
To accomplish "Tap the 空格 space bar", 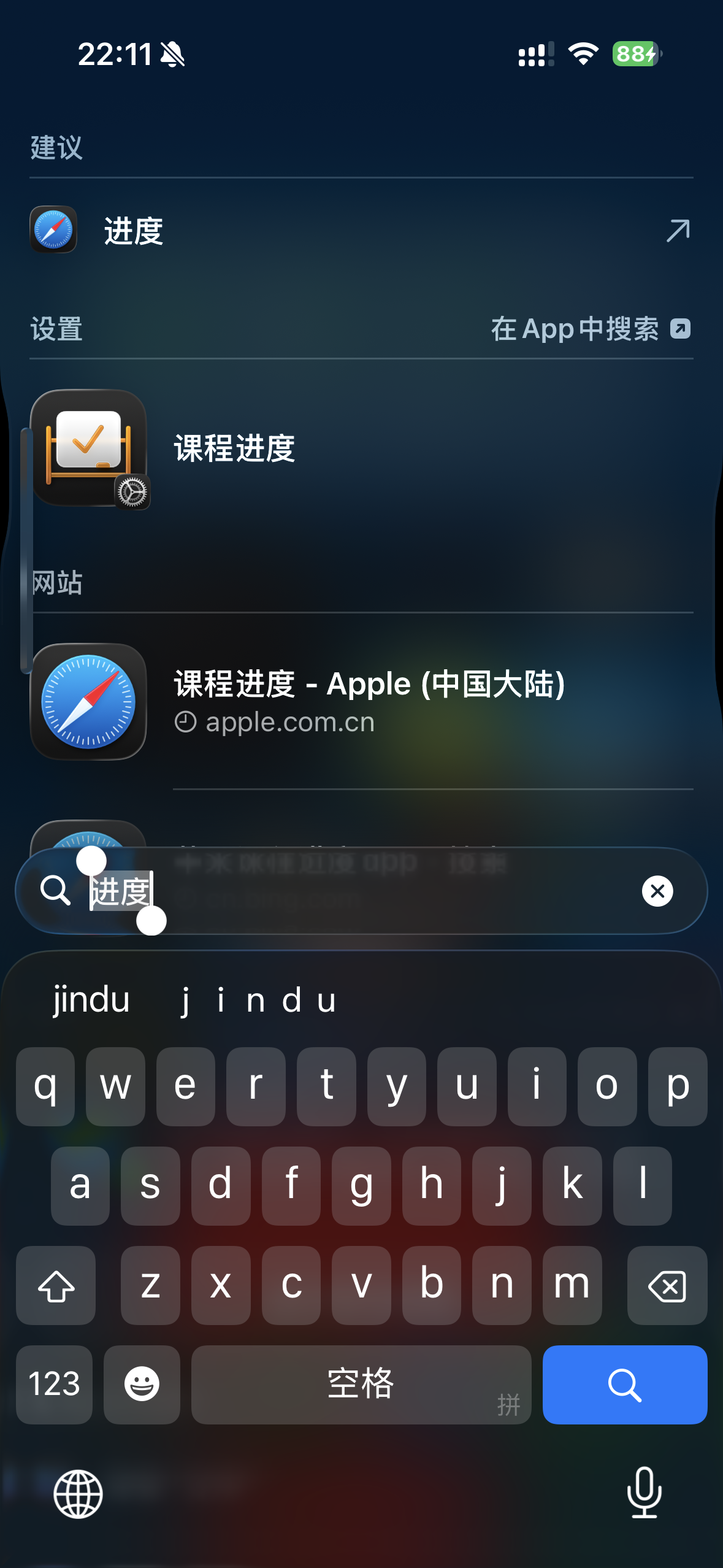I will pyautogui.click(x=361, y=1385).
